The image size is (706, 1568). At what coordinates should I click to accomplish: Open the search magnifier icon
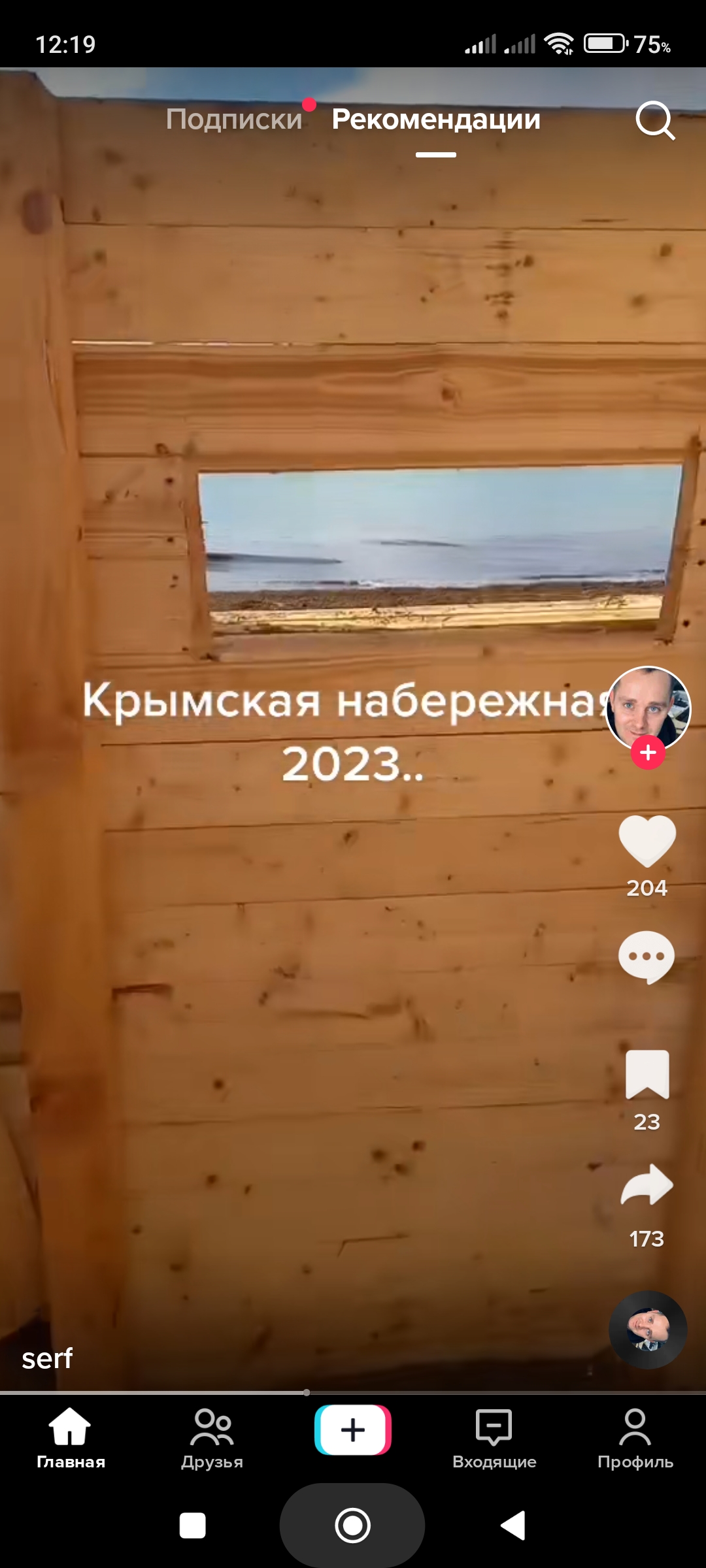[654, 120]
